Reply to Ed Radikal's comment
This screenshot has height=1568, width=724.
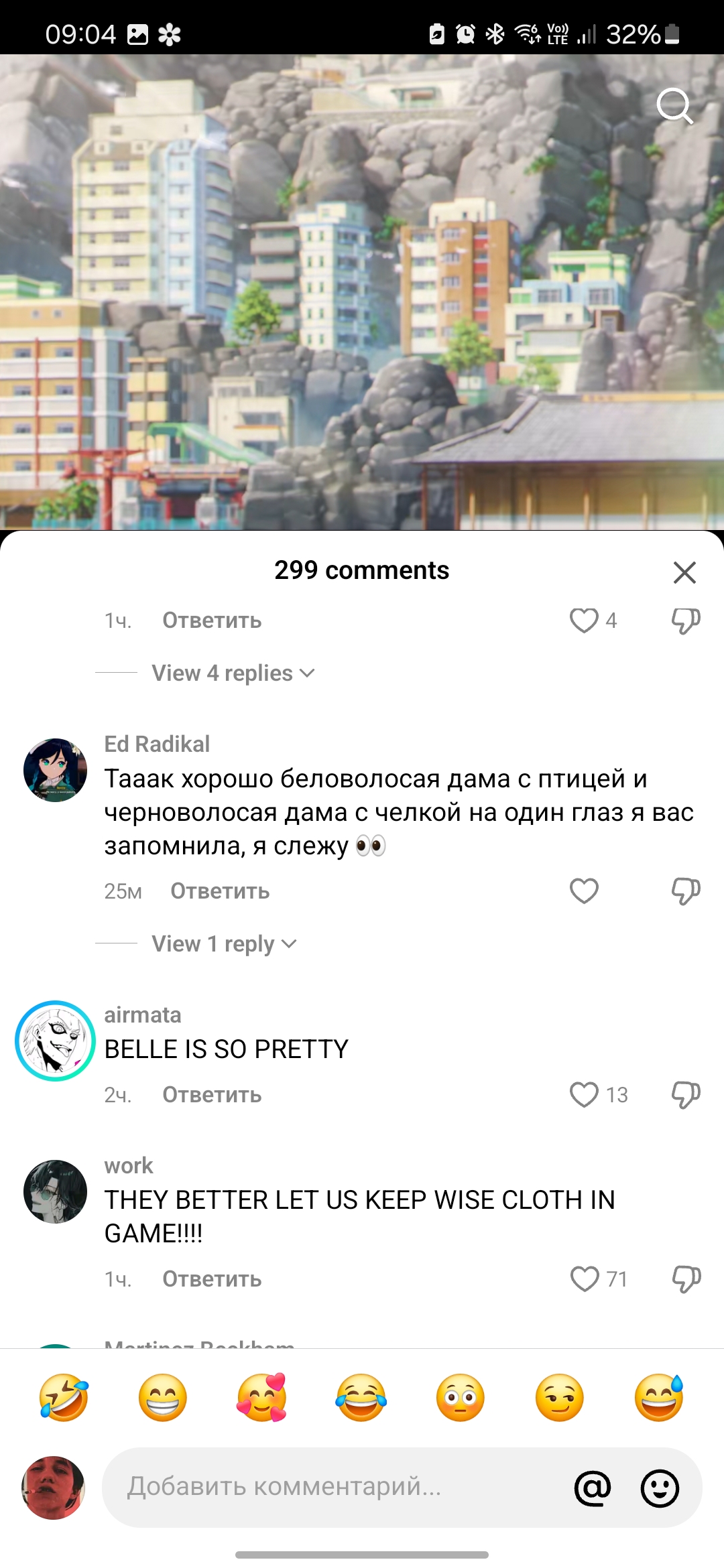point(220,891)
